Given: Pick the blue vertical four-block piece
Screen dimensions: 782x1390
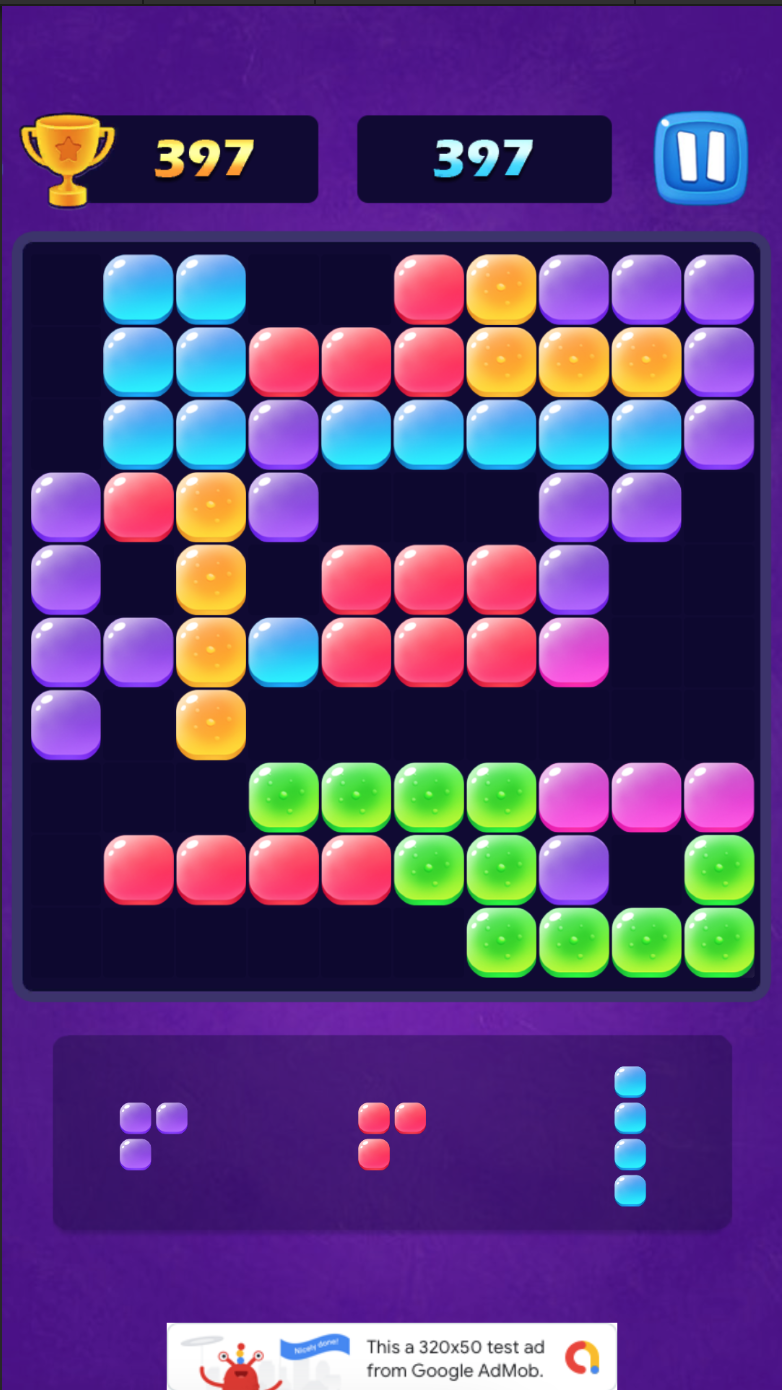Looking at the screenshot, I should [x=630, y=1136].
